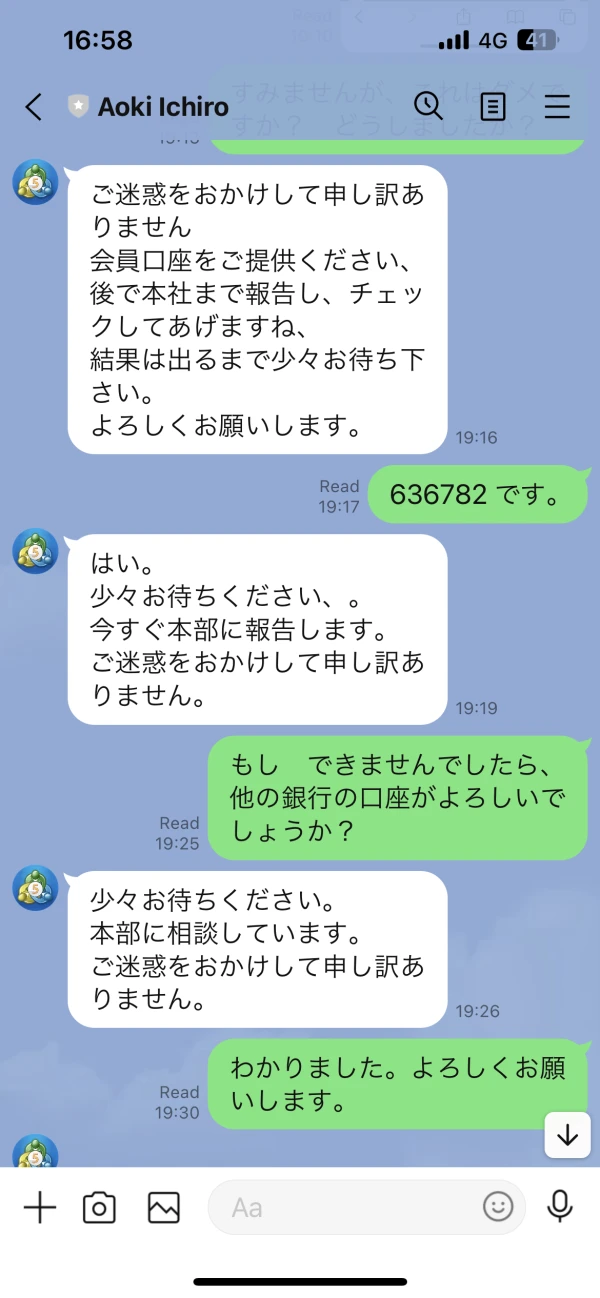The width and height of the screenshot is (600, 1298).
Task: Jump to latest message arrow button
Action: tap(568, 1135)
